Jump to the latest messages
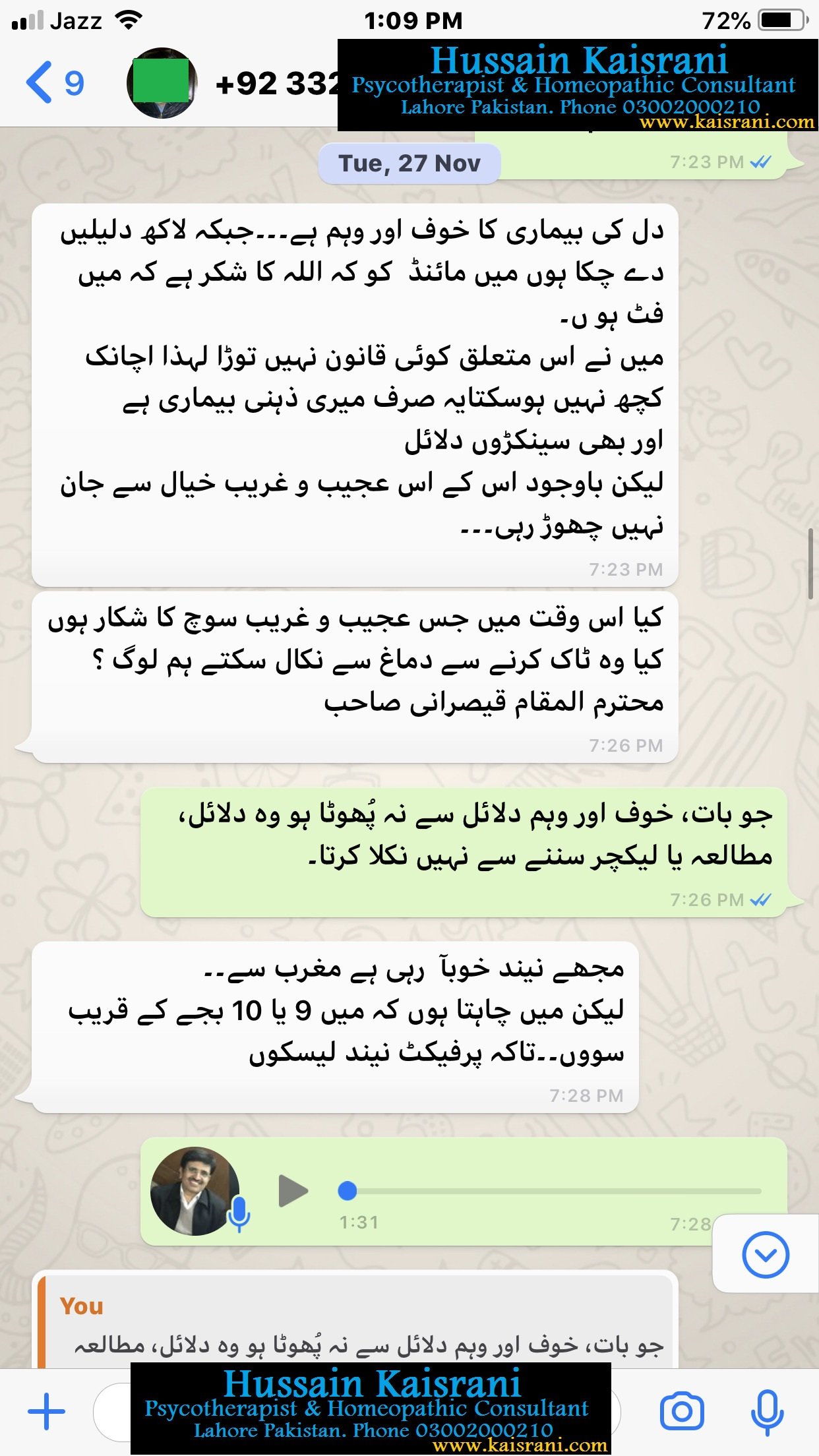Screen dimensions: 819x1456 765,1254
